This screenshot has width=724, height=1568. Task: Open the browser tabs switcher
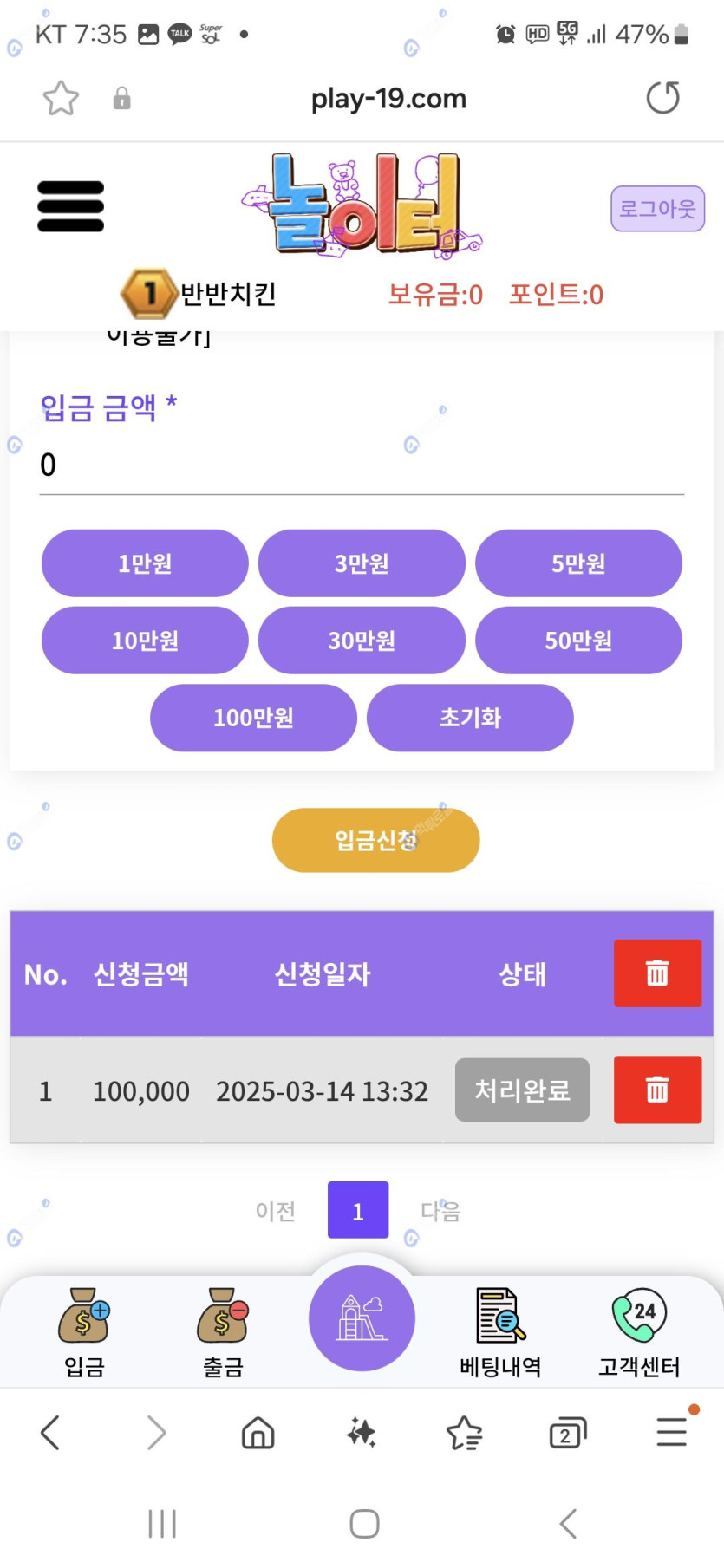click(x=568, y=1433)
